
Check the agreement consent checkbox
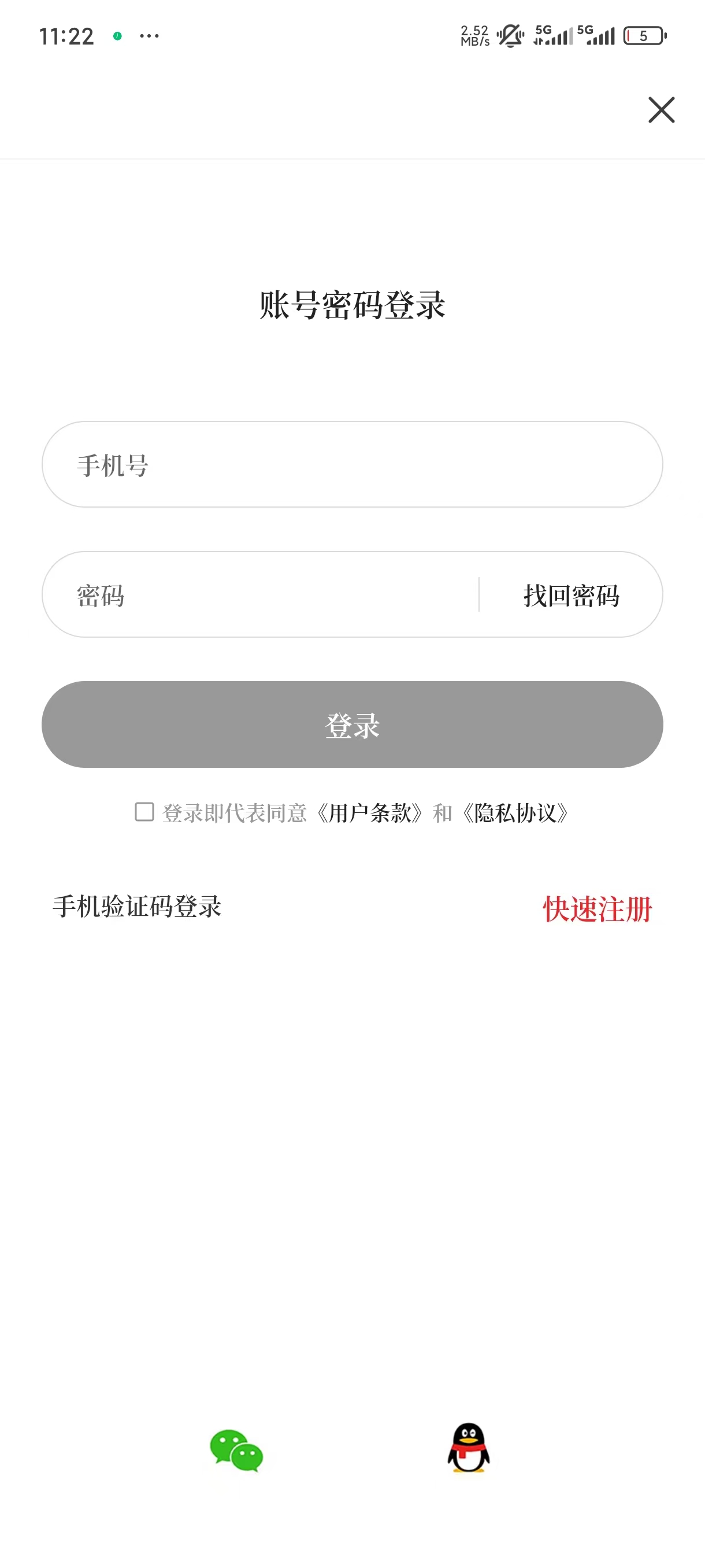[x=144, y=812]
